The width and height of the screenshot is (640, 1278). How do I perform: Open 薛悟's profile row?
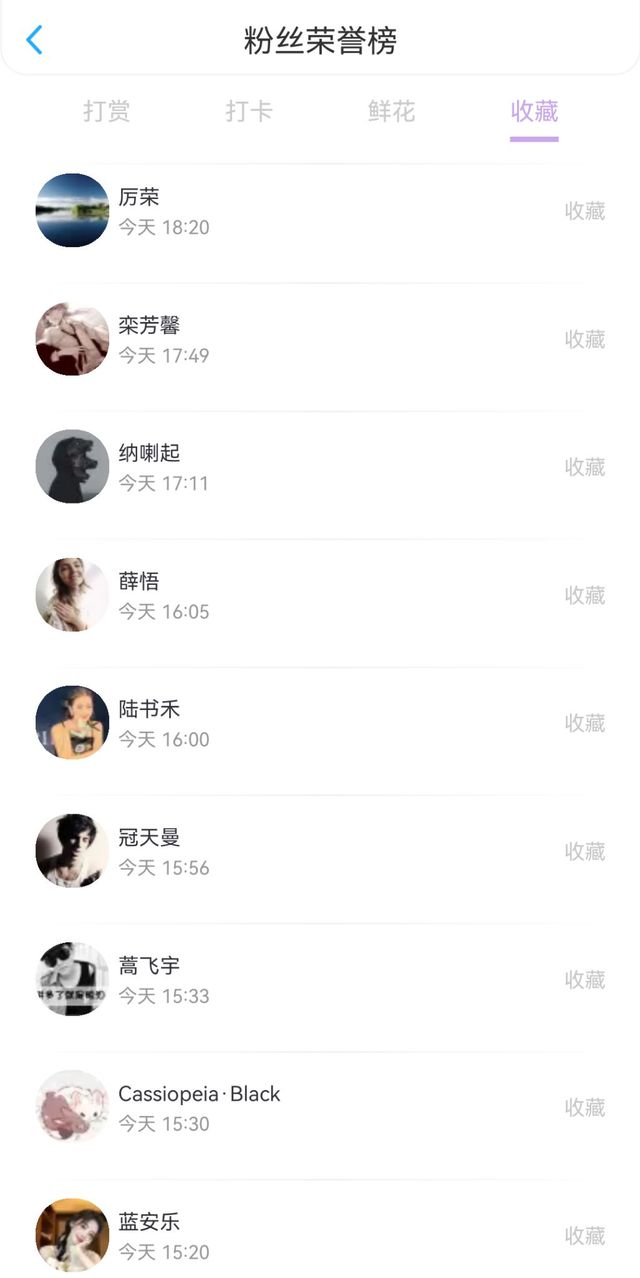point(320,595)
